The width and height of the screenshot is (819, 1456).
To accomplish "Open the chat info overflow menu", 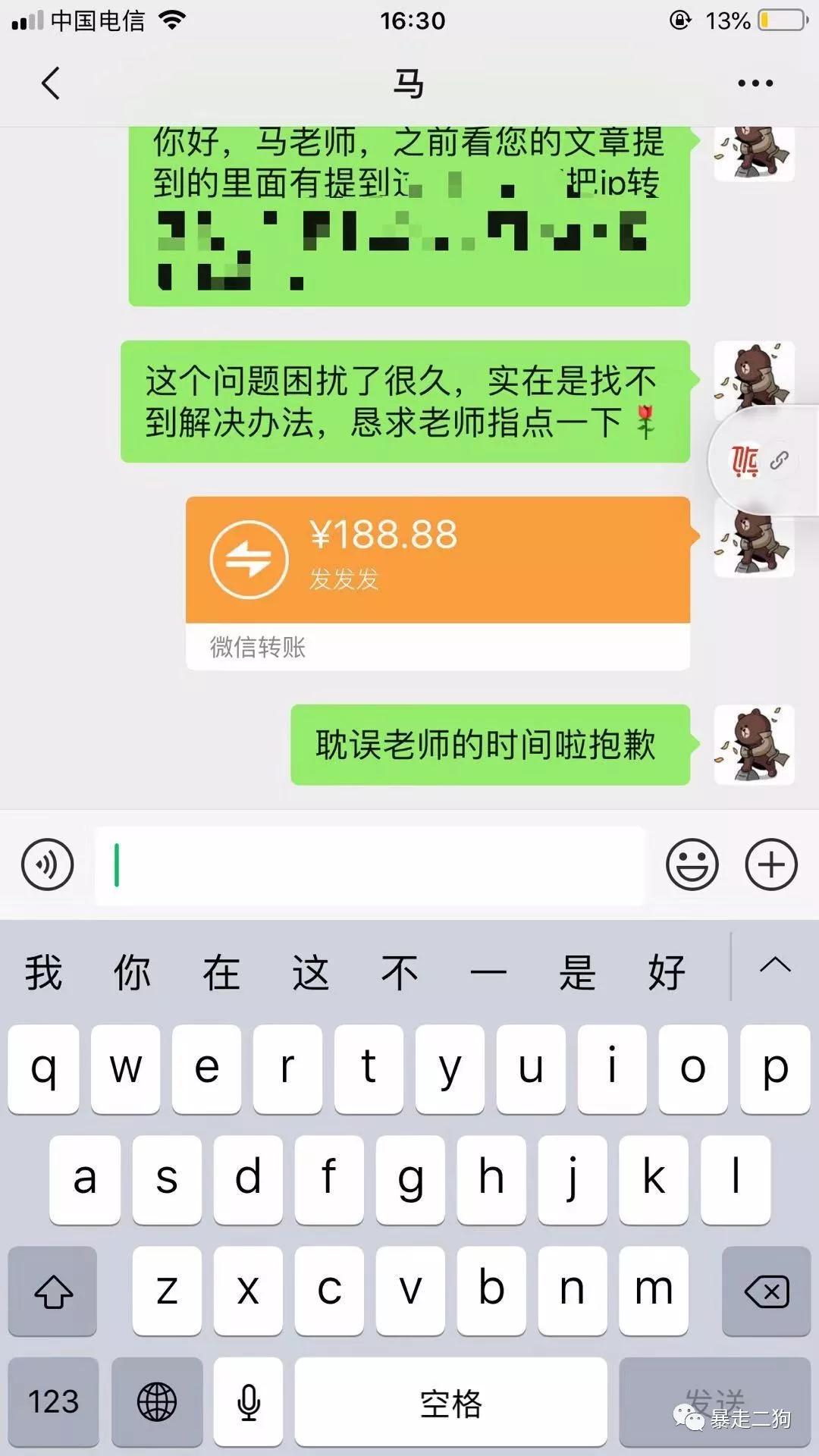I will (x=755, y=83).
